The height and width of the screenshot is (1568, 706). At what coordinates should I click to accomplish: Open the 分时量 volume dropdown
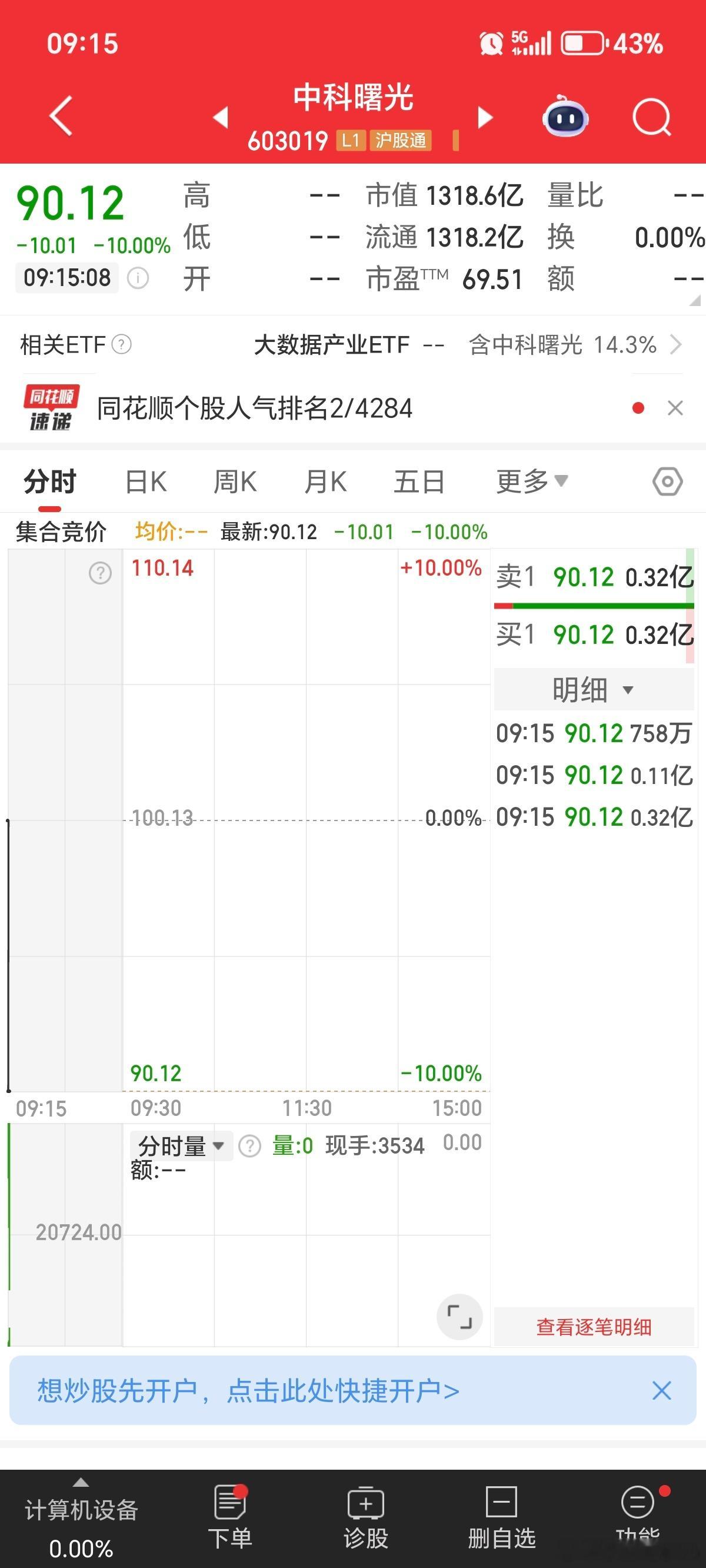pyautogui.click(x=179, y=1145)
